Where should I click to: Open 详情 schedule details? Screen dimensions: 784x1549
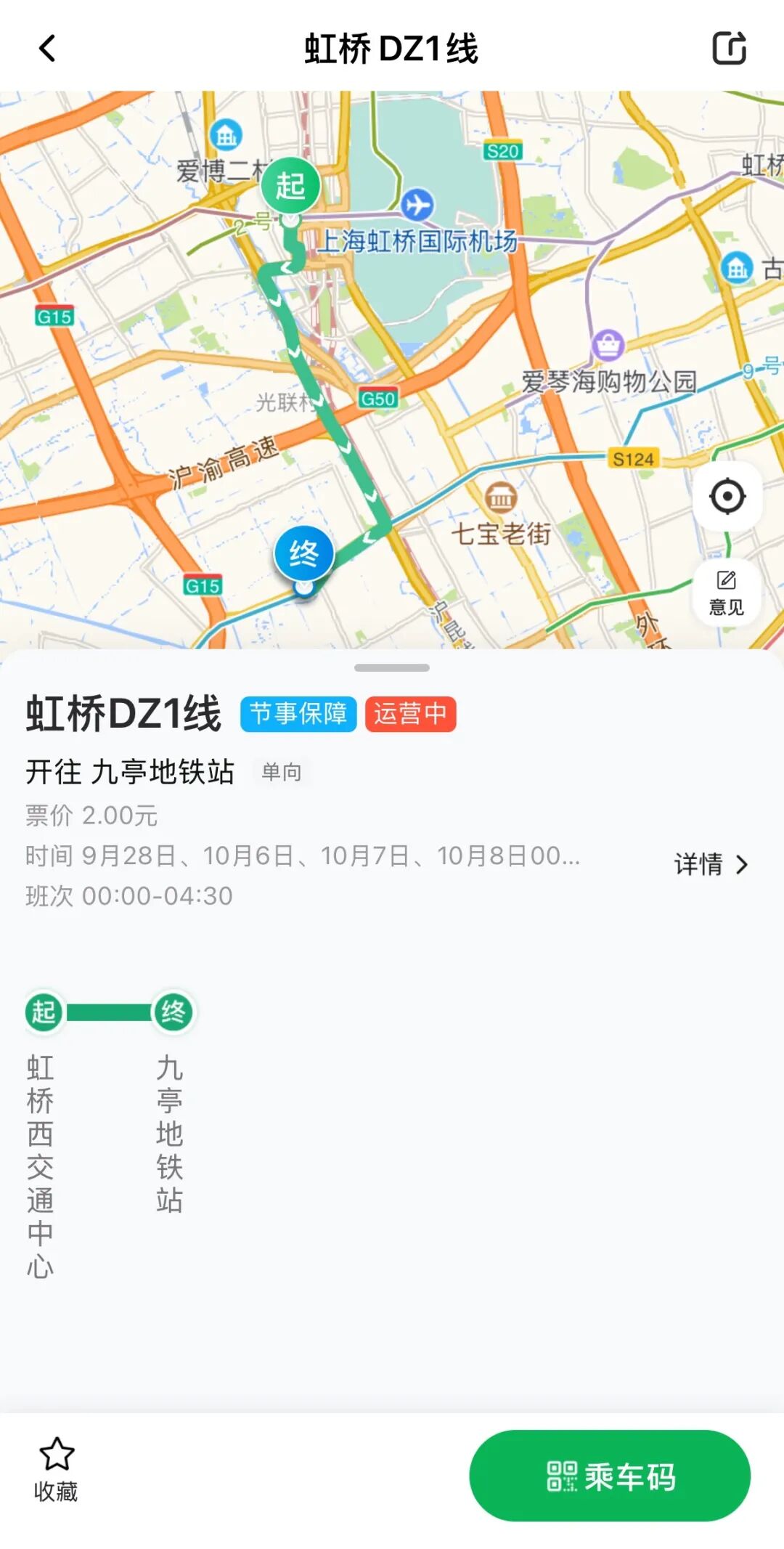711,864
